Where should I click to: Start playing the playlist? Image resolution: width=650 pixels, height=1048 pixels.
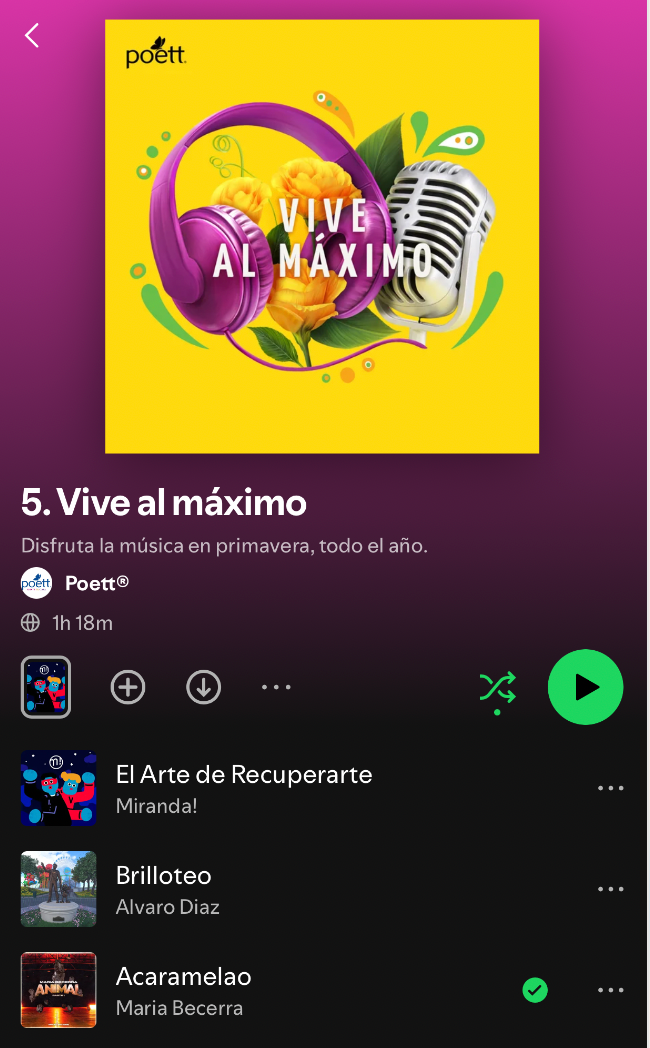click(x=585, y=687)
